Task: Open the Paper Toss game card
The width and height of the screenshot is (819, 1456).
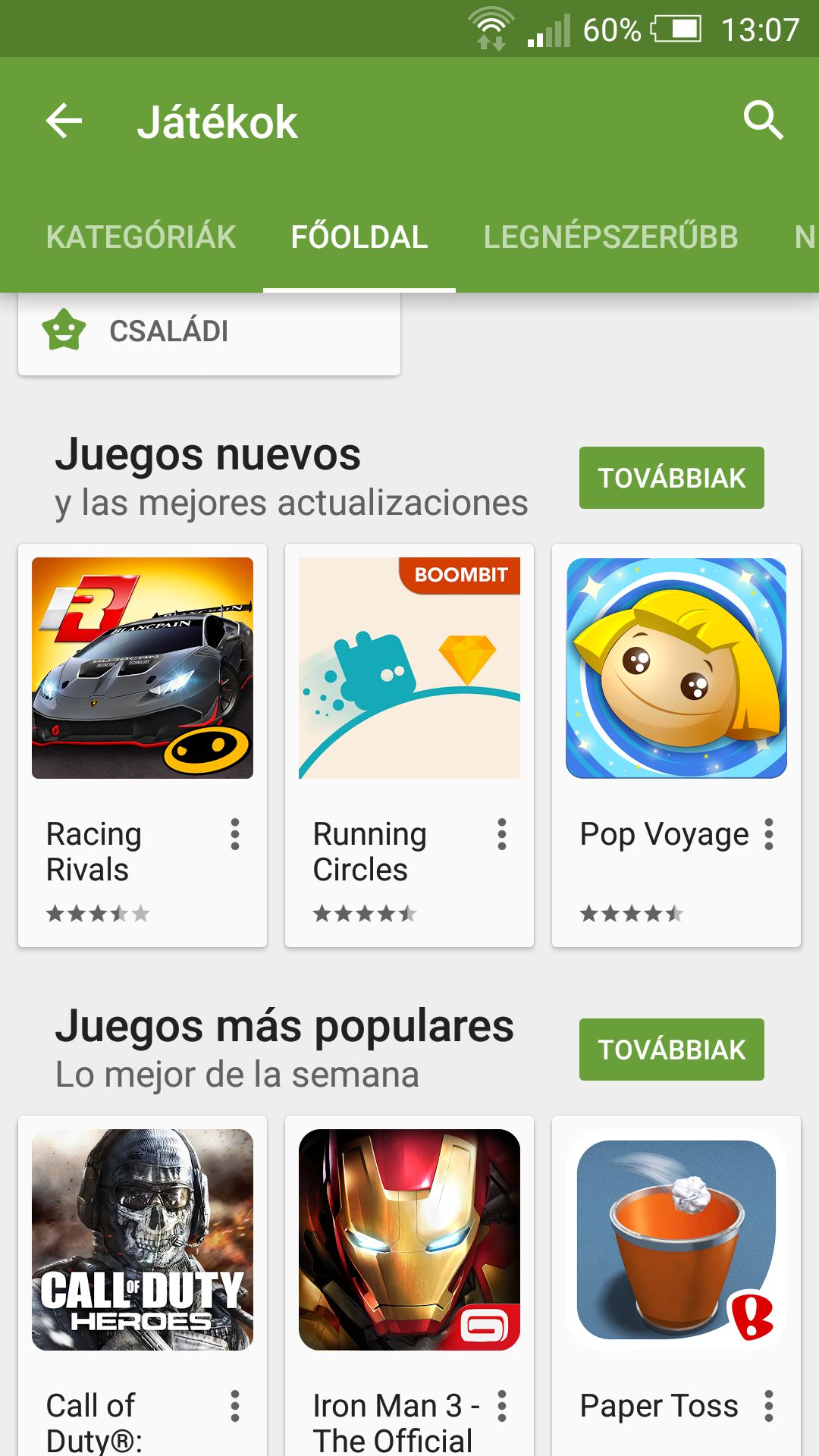Action: point(676,1285)
